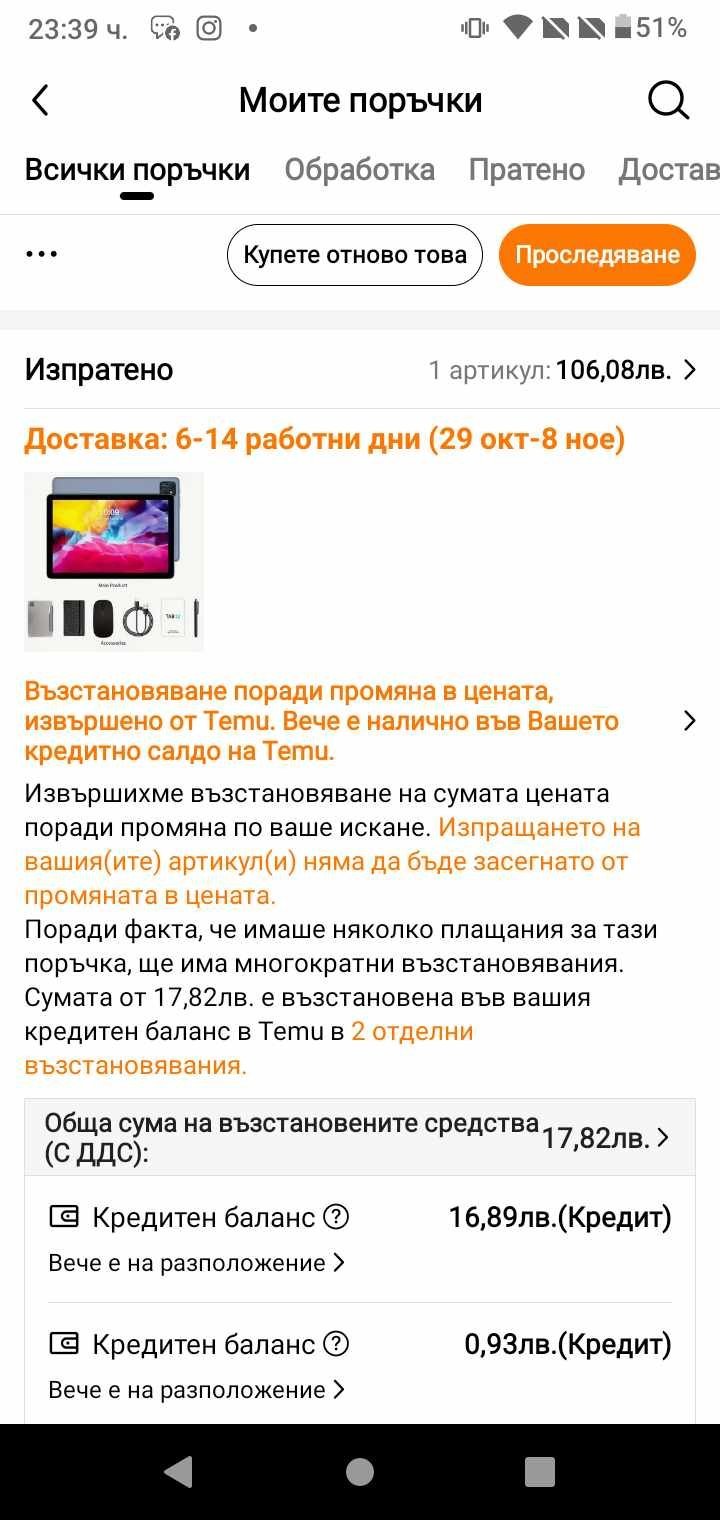
Task: Open Вече е на разположение under 16,89лв.
Action: click(197, 1263)
